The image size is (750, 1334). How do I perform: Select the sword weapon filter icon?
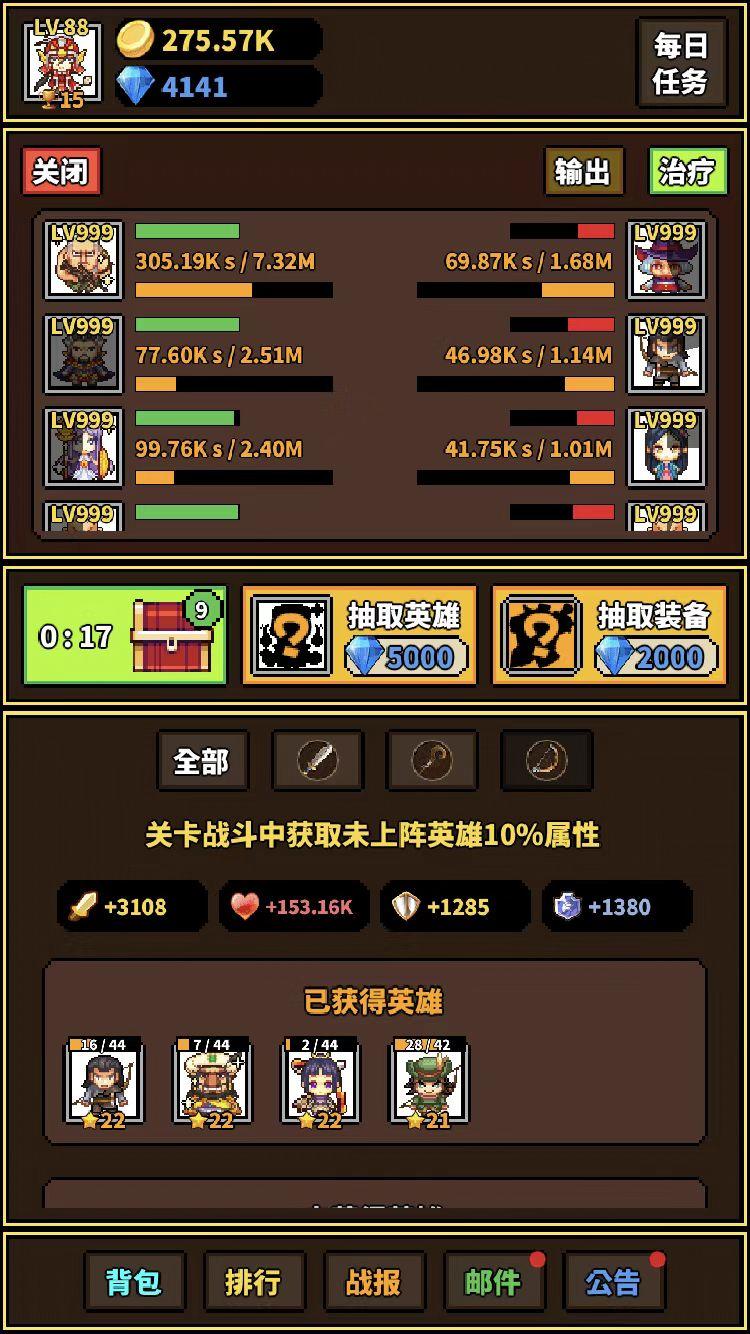(x=317, y=760)
